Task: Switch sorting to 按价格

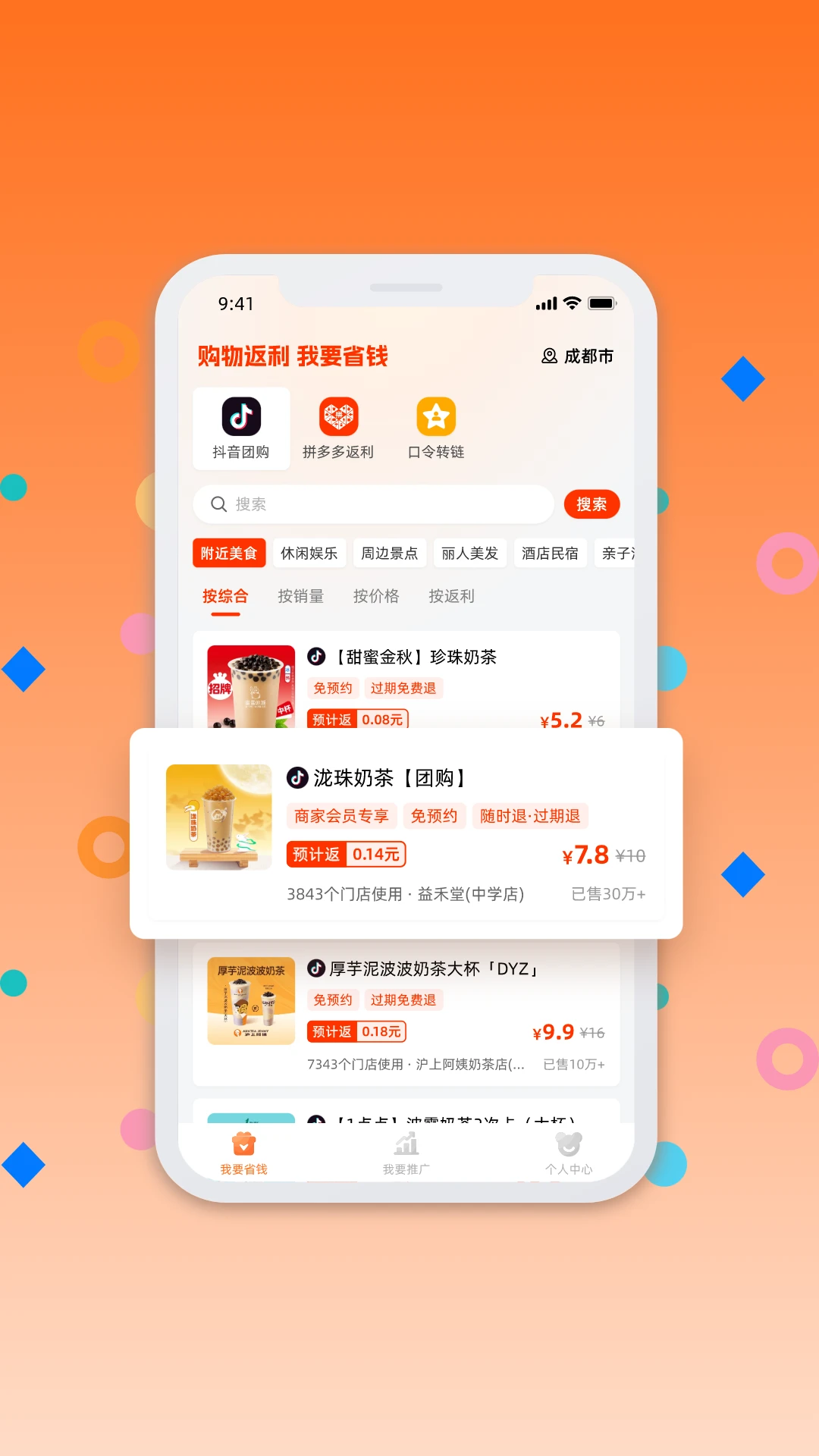Action: tap(377, 596)
